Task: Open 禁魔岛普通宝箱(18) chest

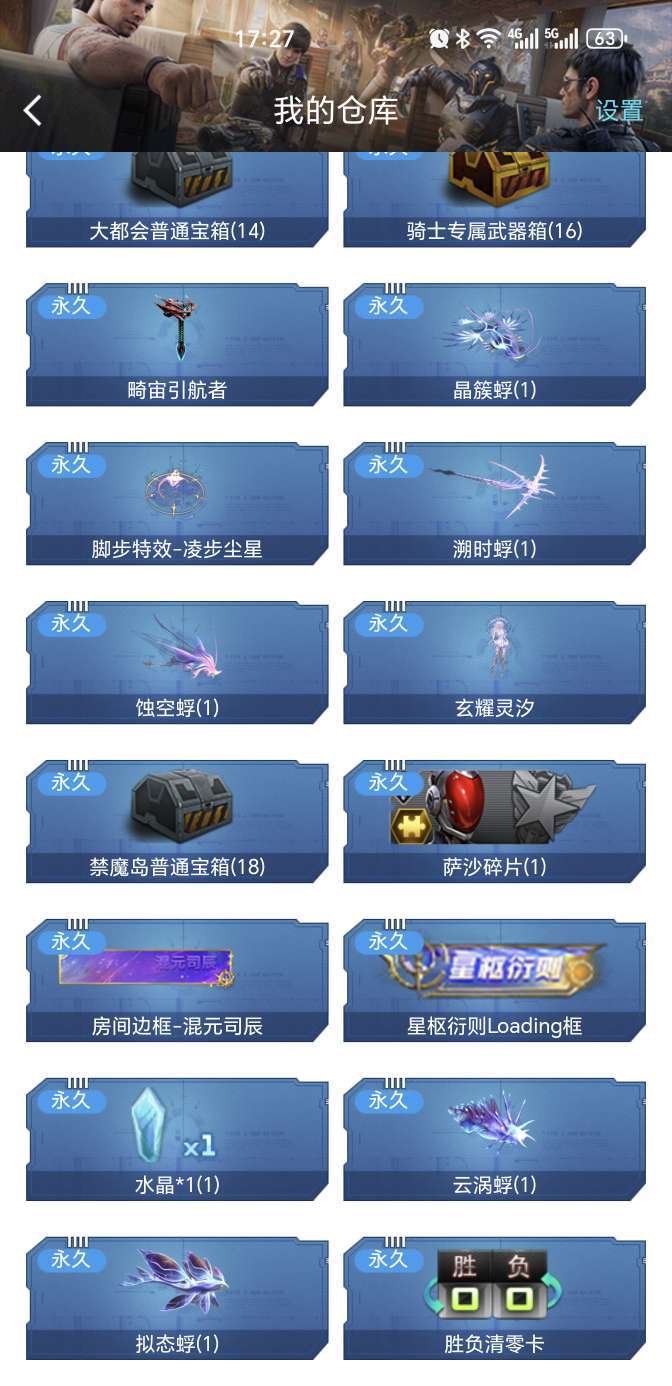Action: point(177,822)
